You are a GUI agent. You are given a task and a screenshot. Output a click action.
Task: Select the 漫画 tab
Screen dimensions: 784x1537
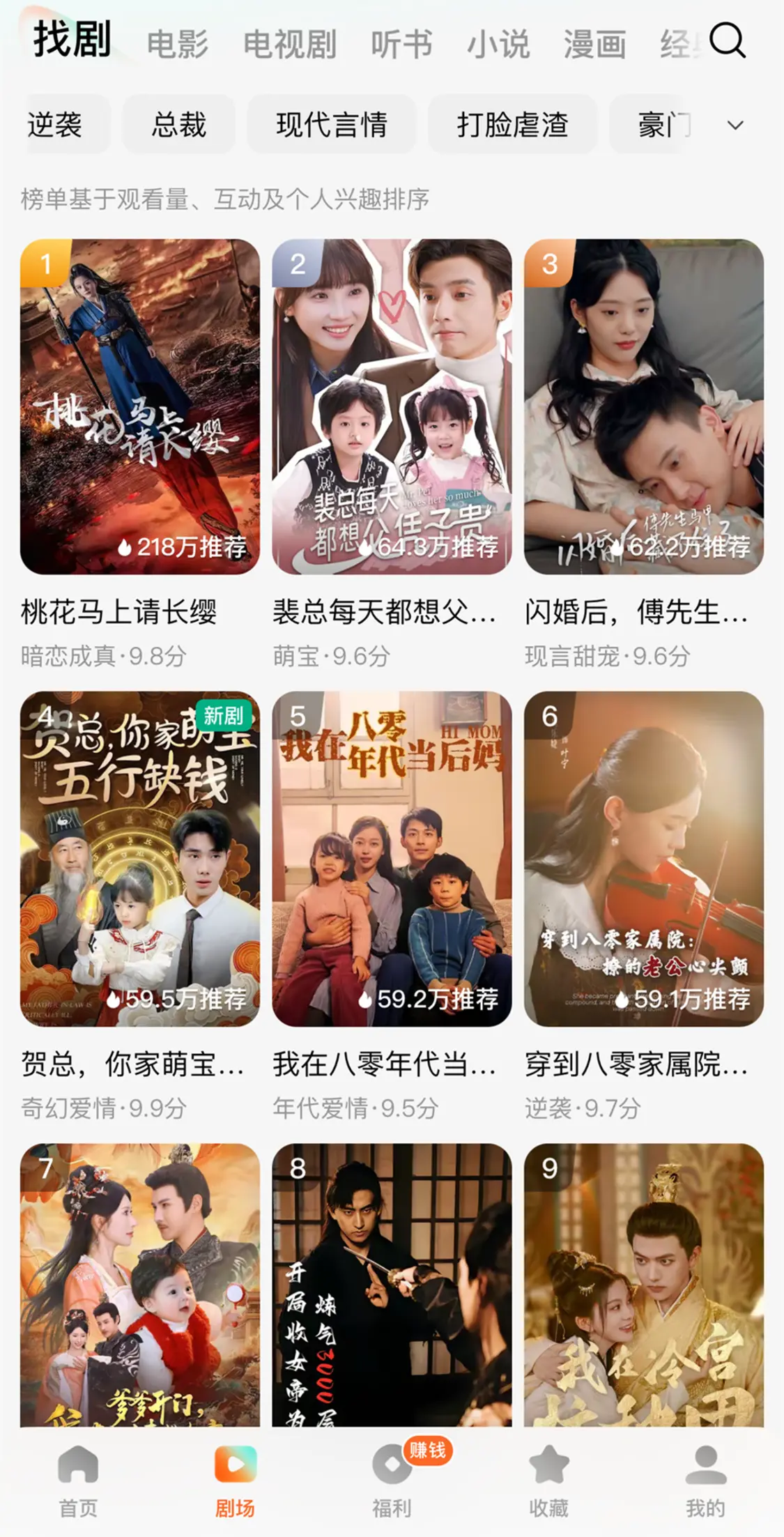[594, 45]
